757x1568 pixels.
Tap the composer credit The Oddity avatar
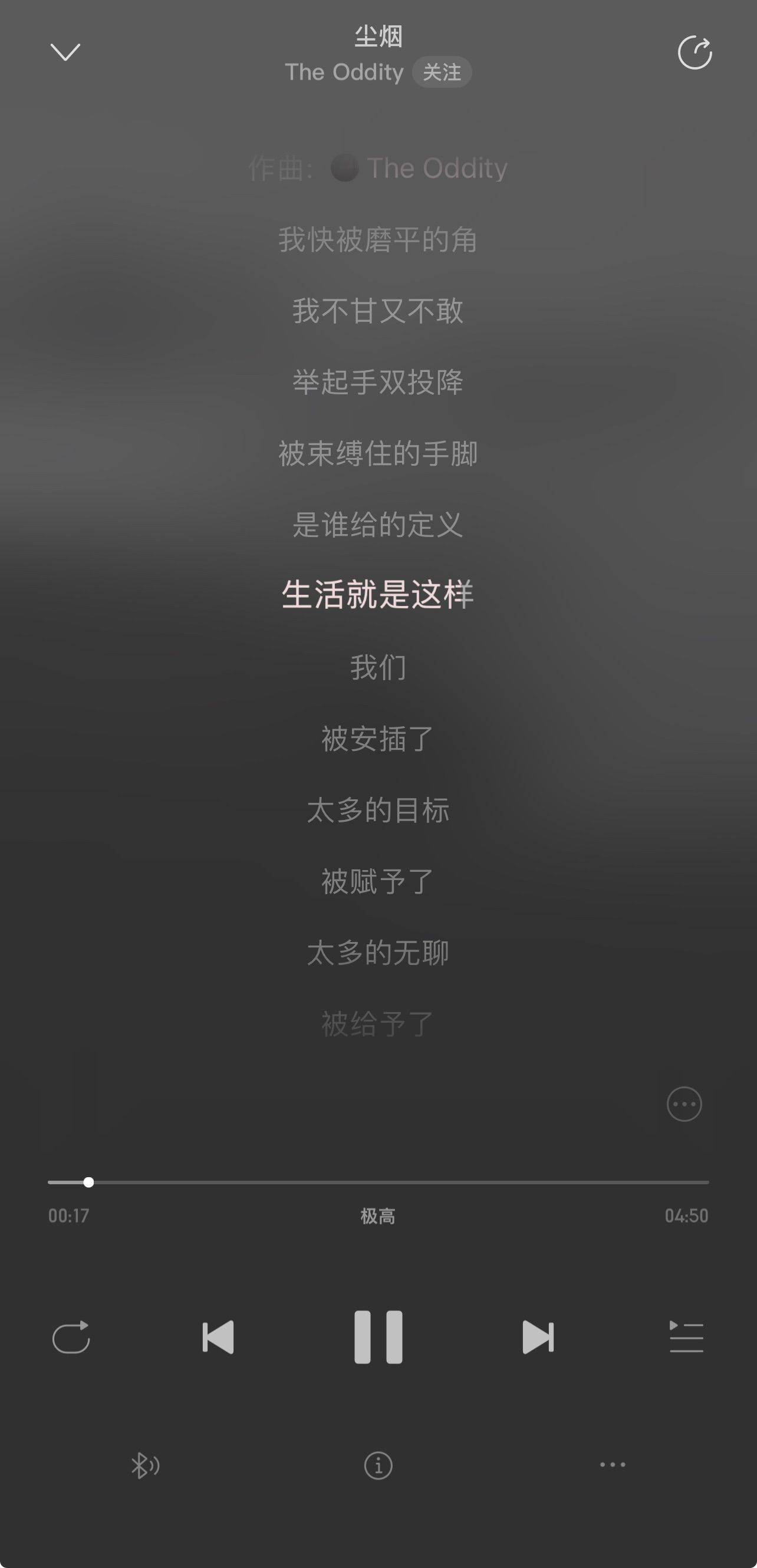click(x=345, y=168)
